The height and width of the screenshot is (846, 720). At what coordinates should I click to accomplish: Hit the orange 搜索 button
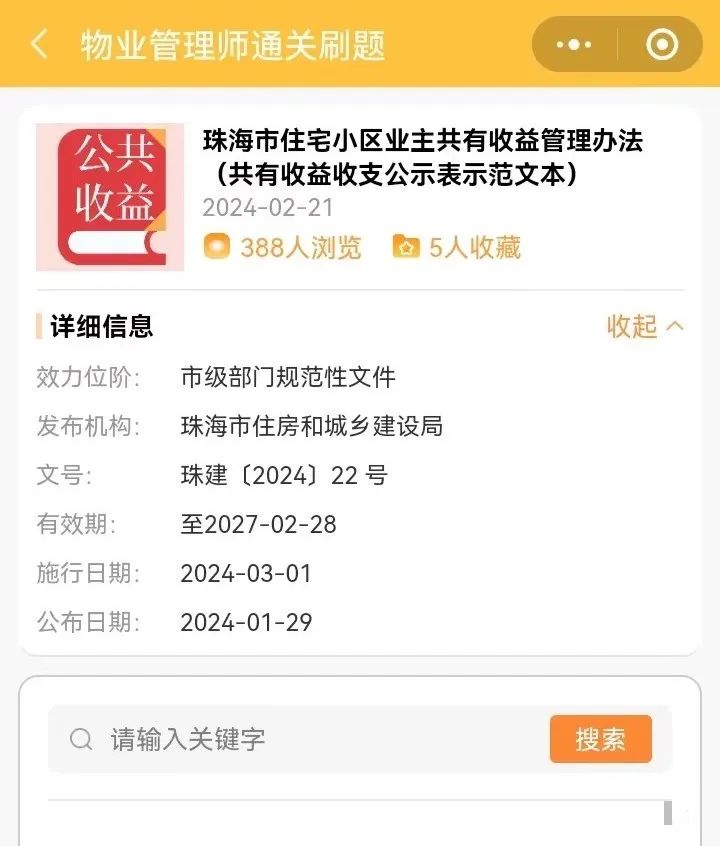600,739
